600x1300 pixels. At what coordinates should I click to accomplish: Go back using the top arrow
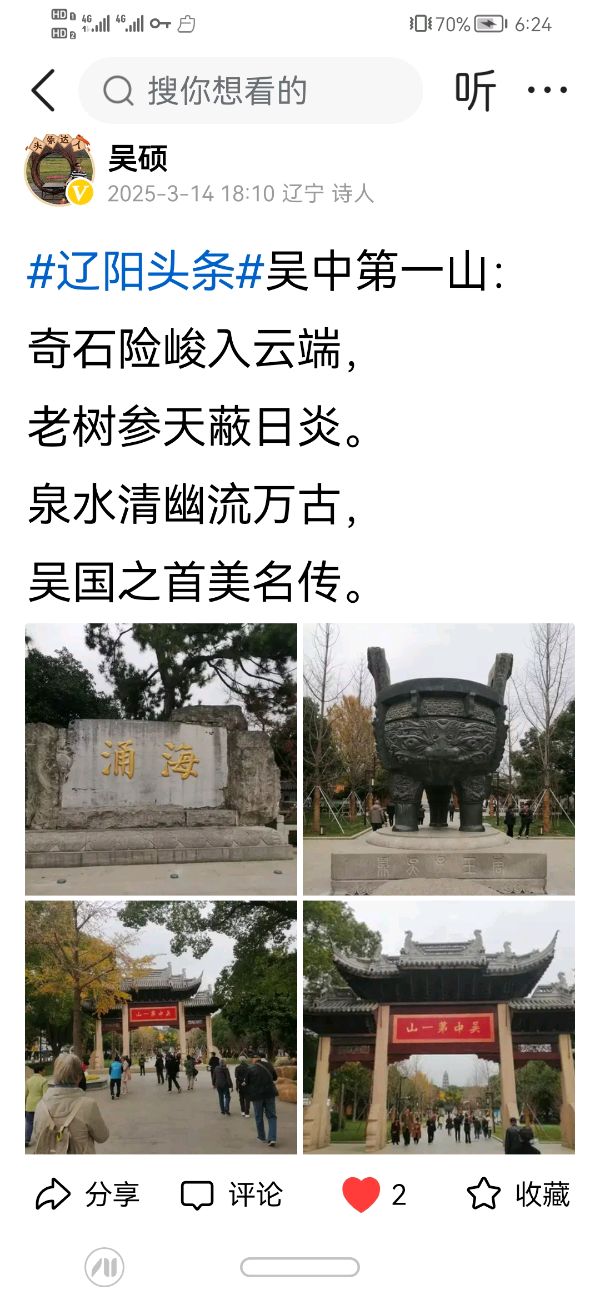tap(43, 91)
